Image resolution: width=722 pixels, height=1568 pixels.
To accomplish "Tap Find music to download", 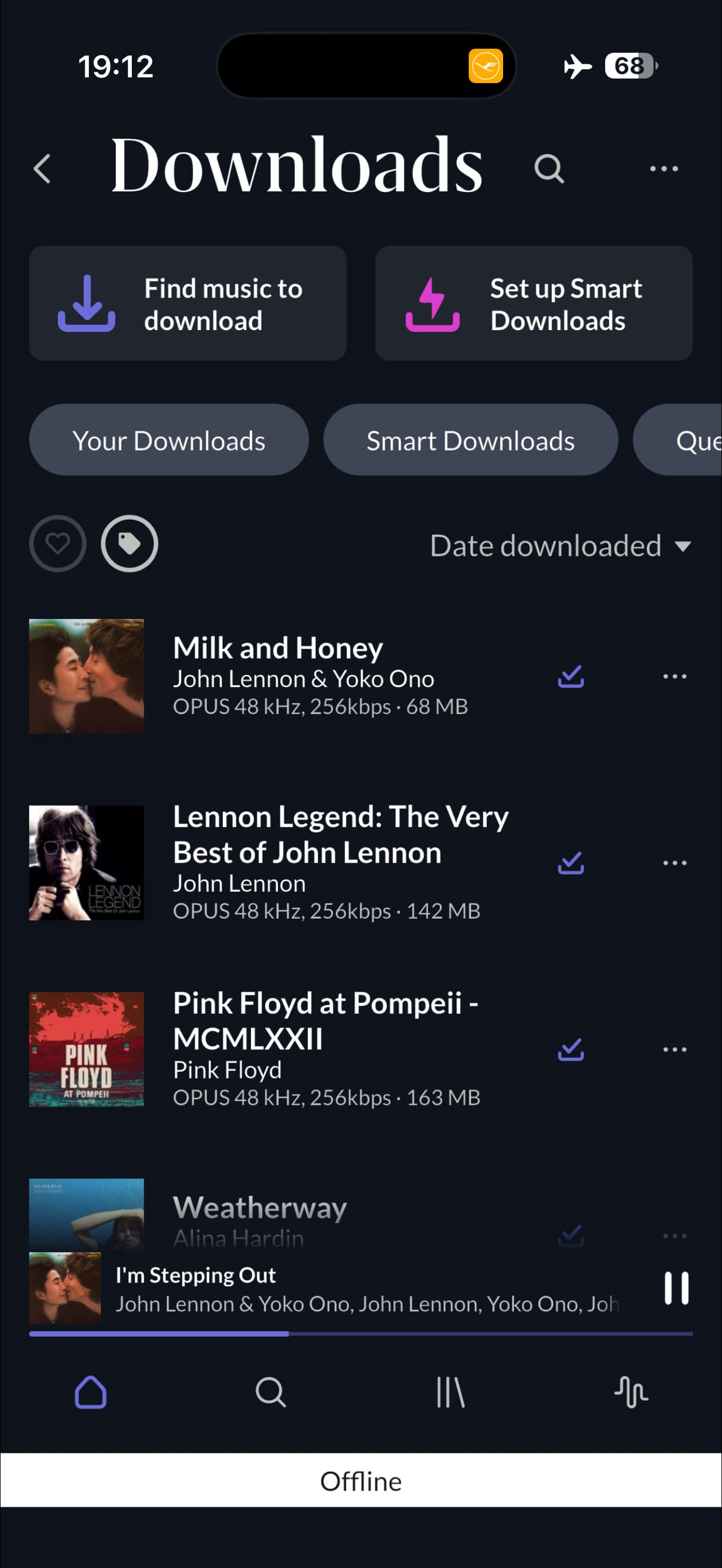I will coord(187,303).
